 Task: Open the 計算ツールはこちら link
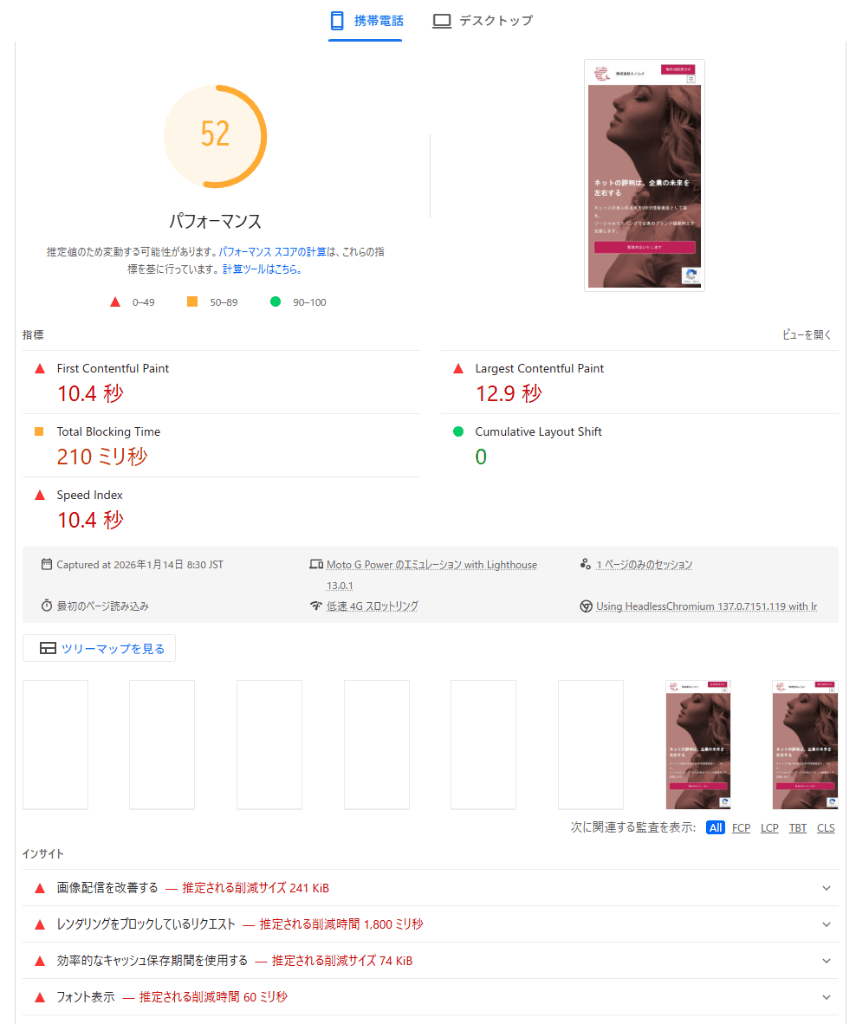261,270
